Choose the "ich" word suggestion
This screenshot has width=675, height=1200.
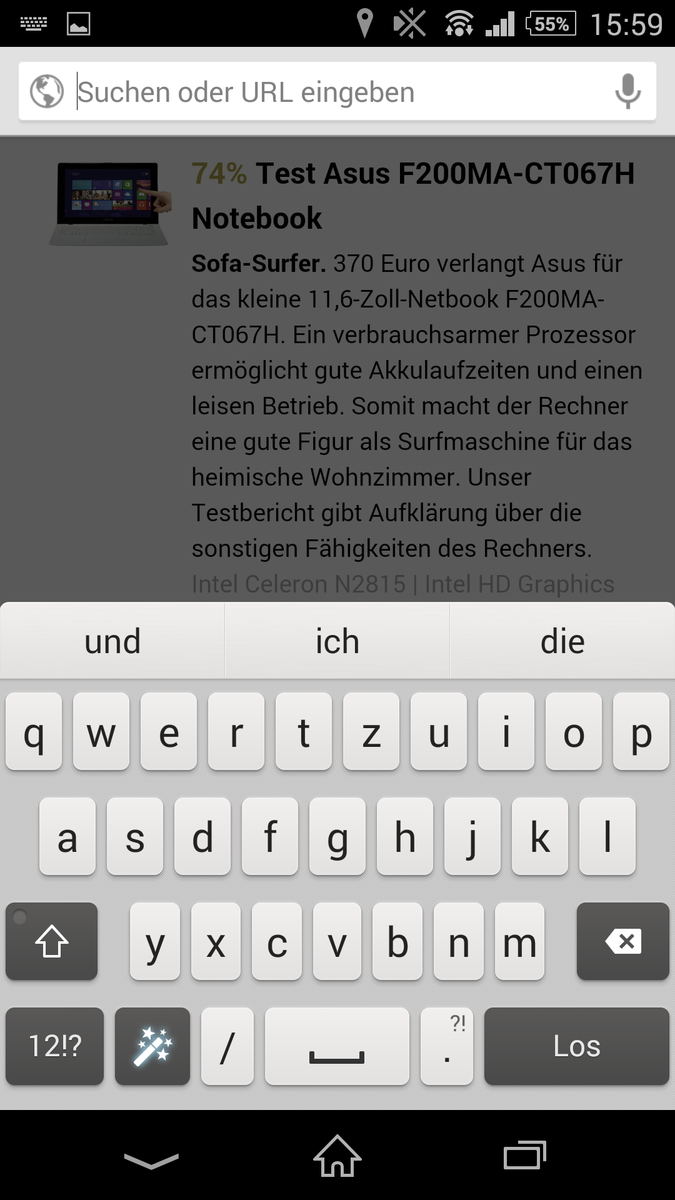tap(337, 641)
